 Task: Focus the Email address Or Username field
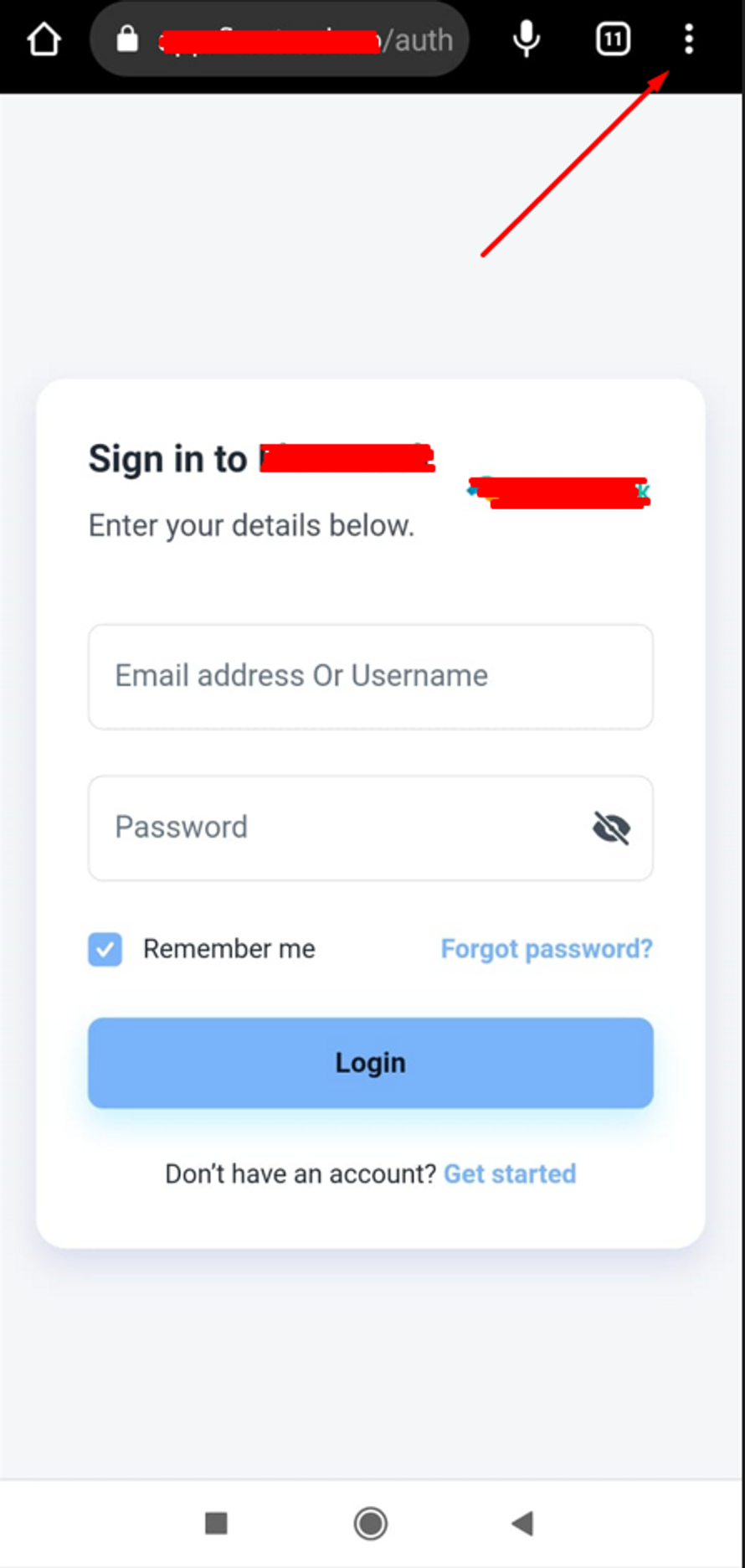(x=370, y=676)
